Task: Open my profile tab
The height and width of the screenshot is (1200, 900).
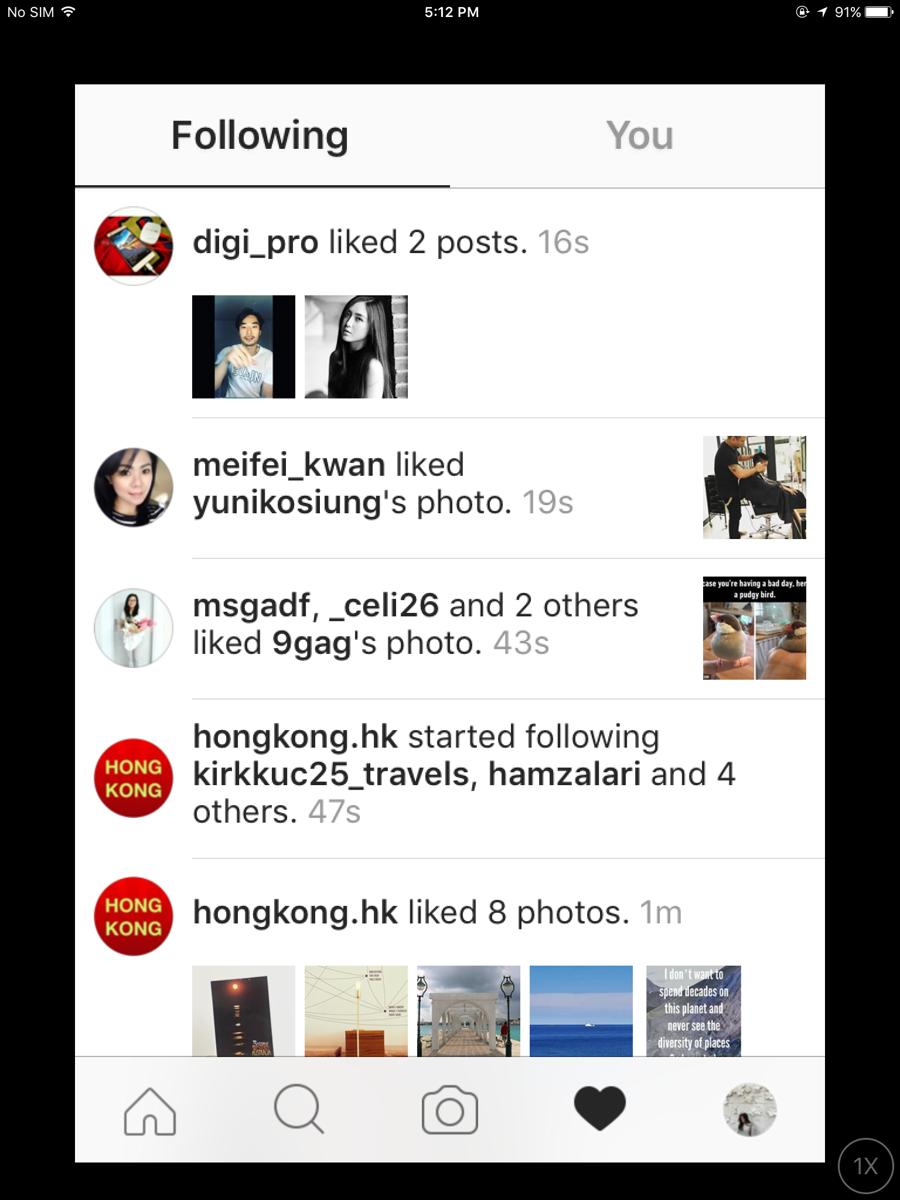Action: [x=749, y=1110]
